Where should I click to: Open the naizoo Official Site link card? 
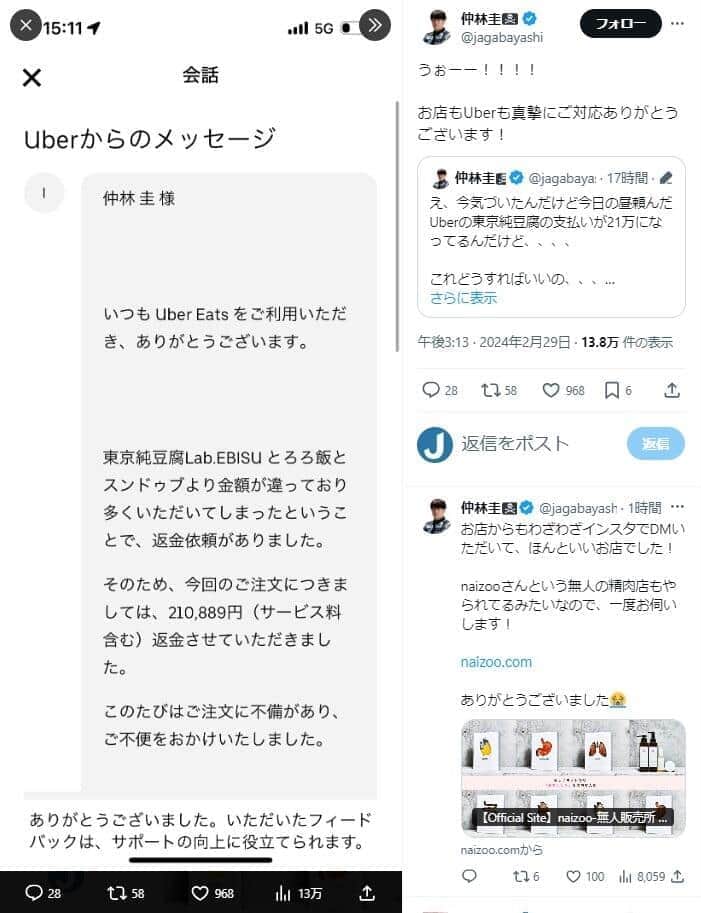[573, 778]
